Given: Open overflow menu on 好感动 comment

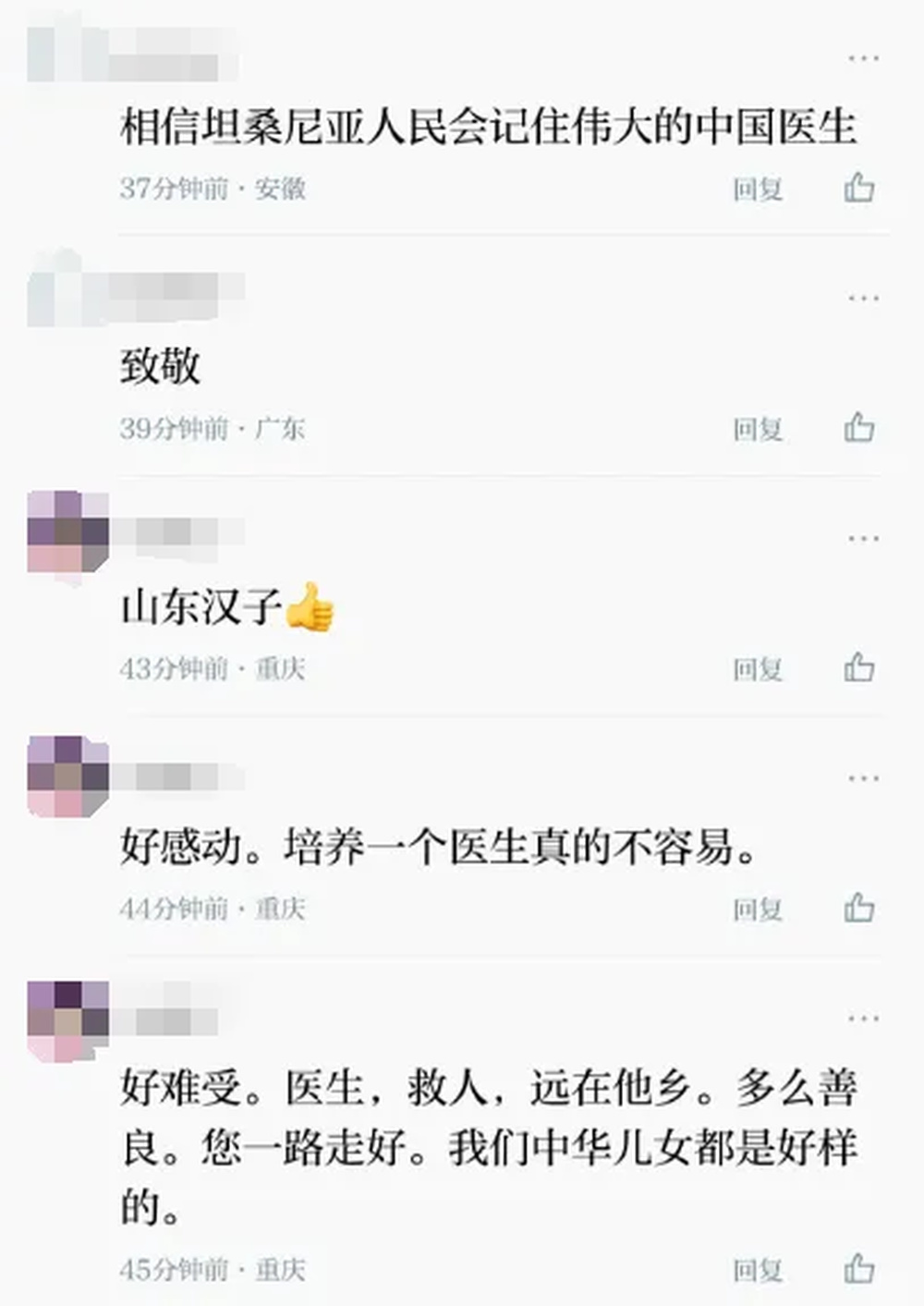Looking at the screenshot, I should (863, 778).
